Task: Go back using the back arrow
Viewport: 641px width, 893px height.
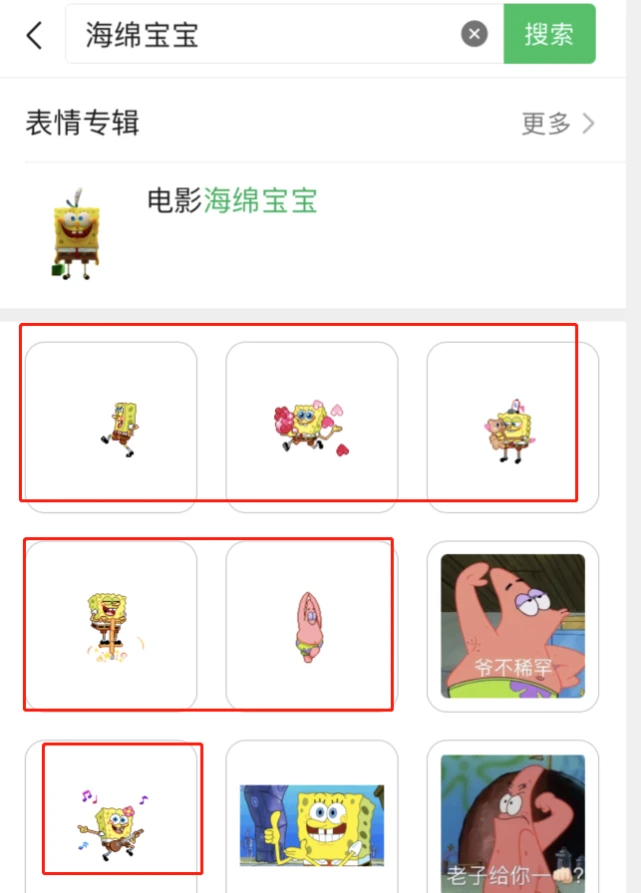Action: point(35,36)
